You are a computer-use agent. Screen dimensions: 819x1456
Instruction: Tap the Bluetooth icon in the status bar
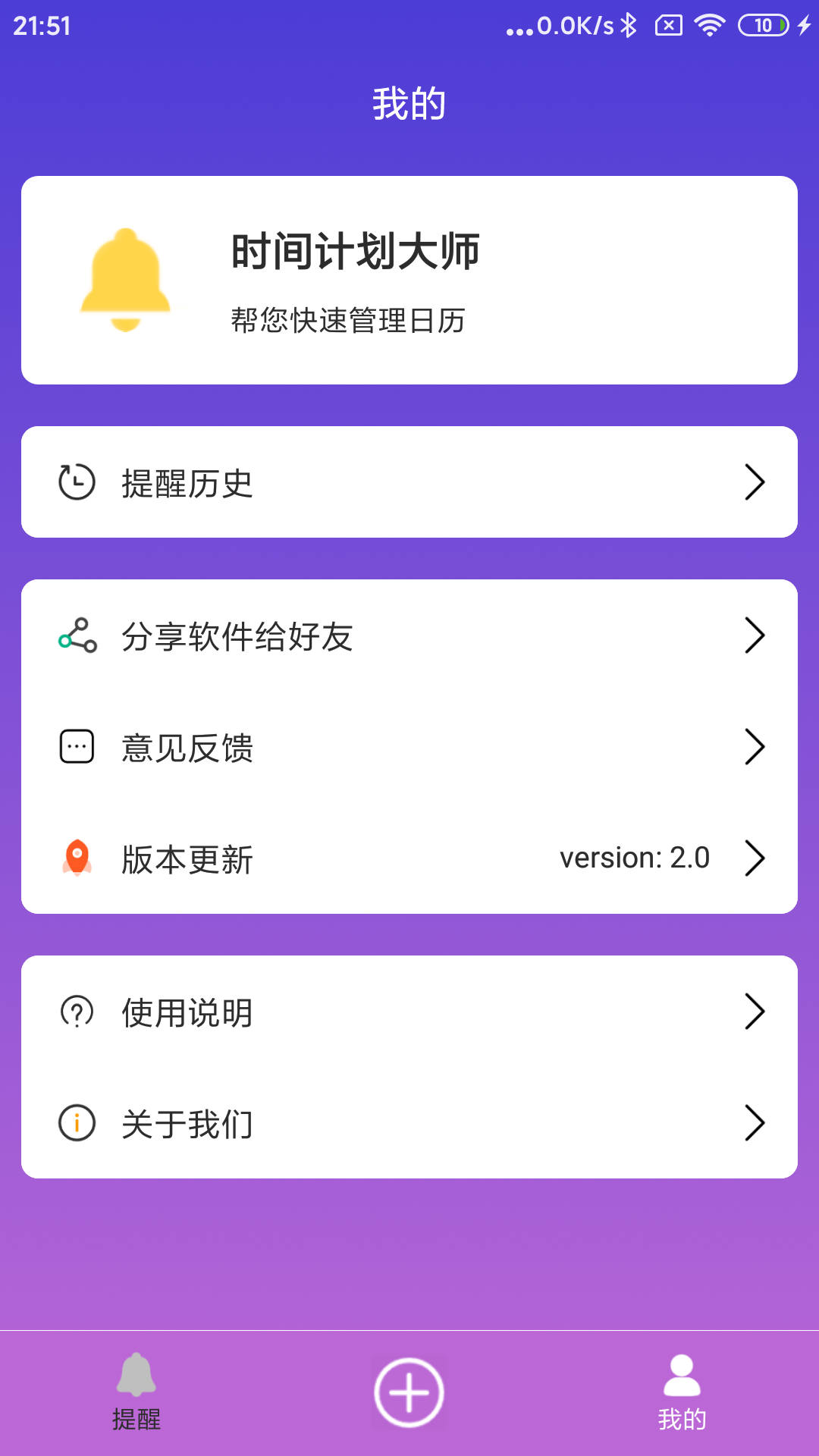[629, 24]
